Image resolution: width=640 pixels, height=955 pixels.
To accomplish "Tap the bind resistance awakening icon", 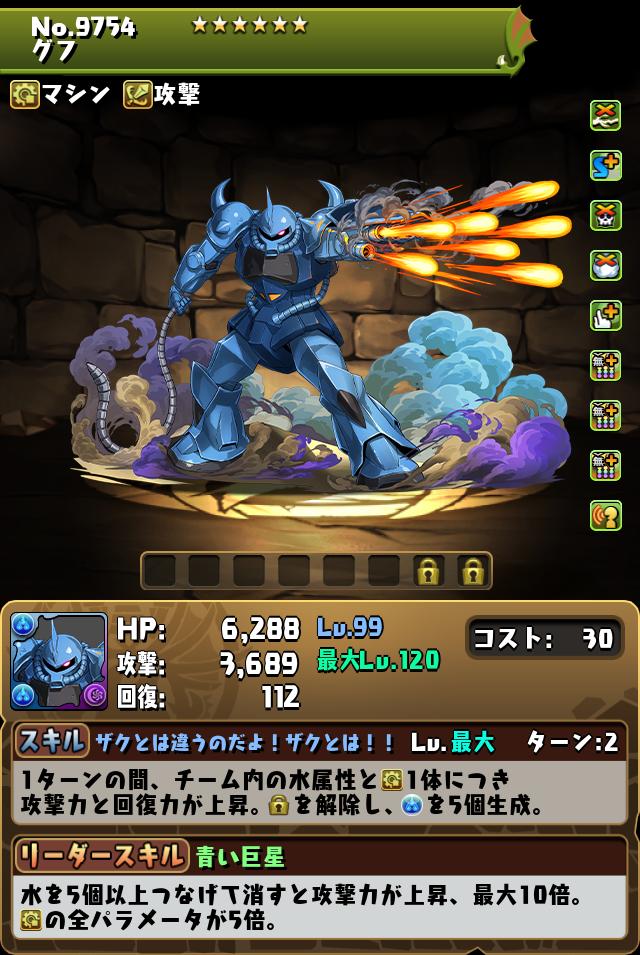I will (x=606, y=117).
